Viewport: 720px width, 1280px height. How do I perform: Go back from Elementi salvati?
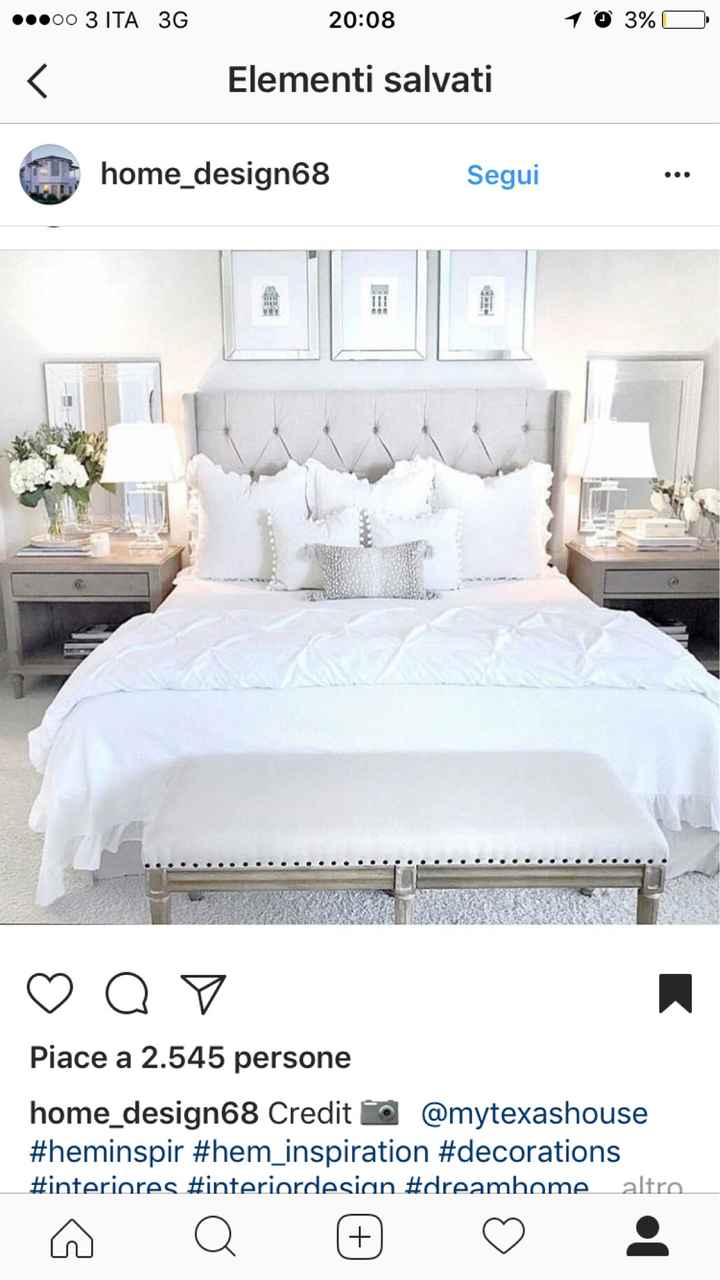click(38, 81)
